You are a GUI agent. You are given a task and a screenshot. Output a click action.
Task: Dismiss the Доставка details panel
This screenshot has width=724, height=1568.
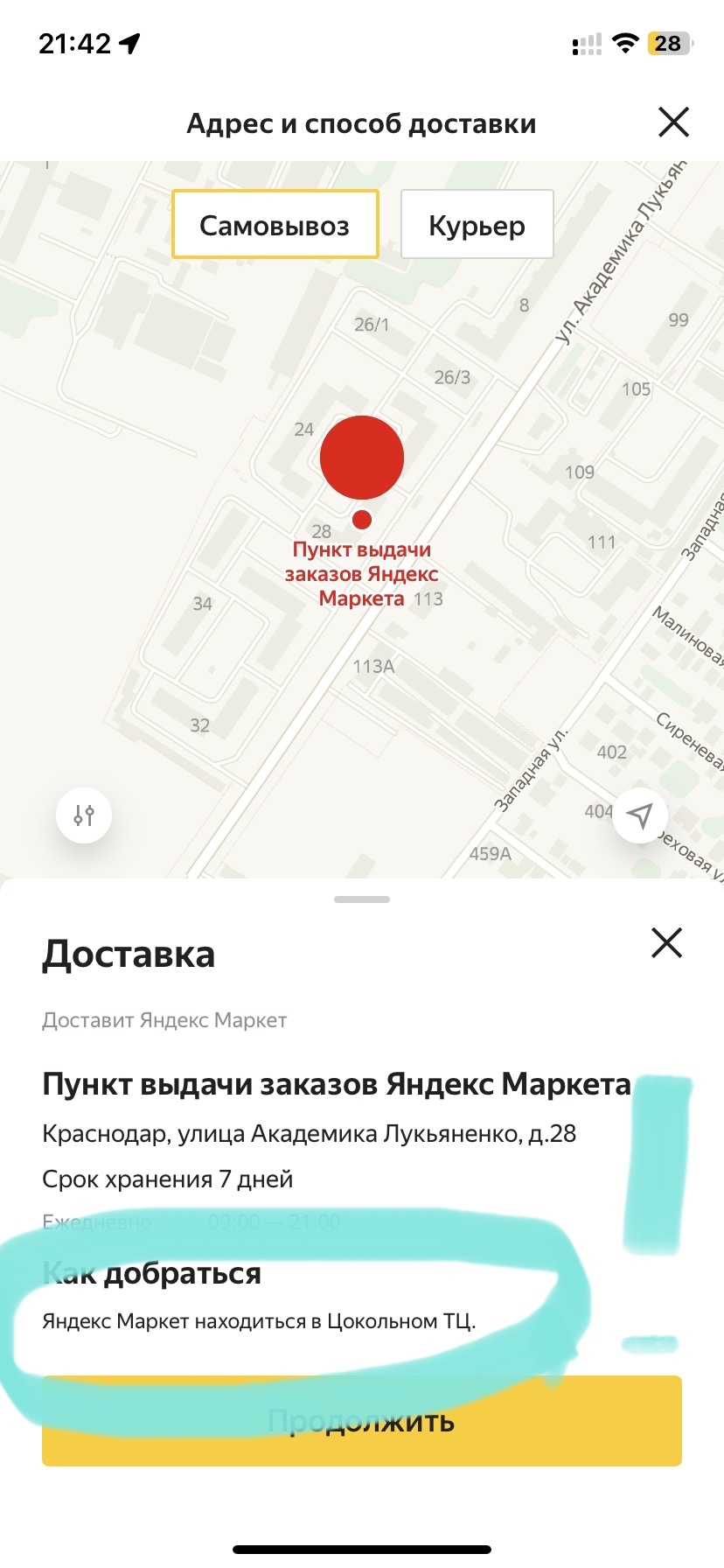[x=666, y=943]
